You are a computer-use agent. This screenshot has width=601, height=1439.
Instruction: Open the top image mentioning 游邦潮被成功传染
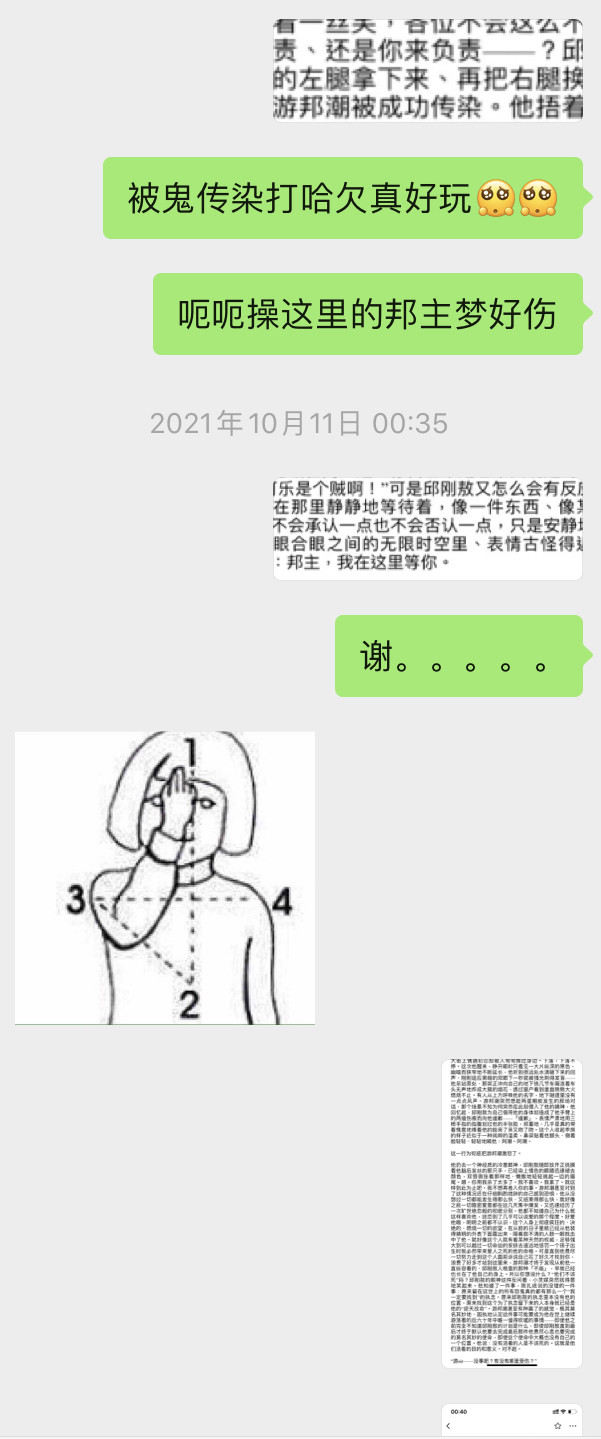pos(427,68)
